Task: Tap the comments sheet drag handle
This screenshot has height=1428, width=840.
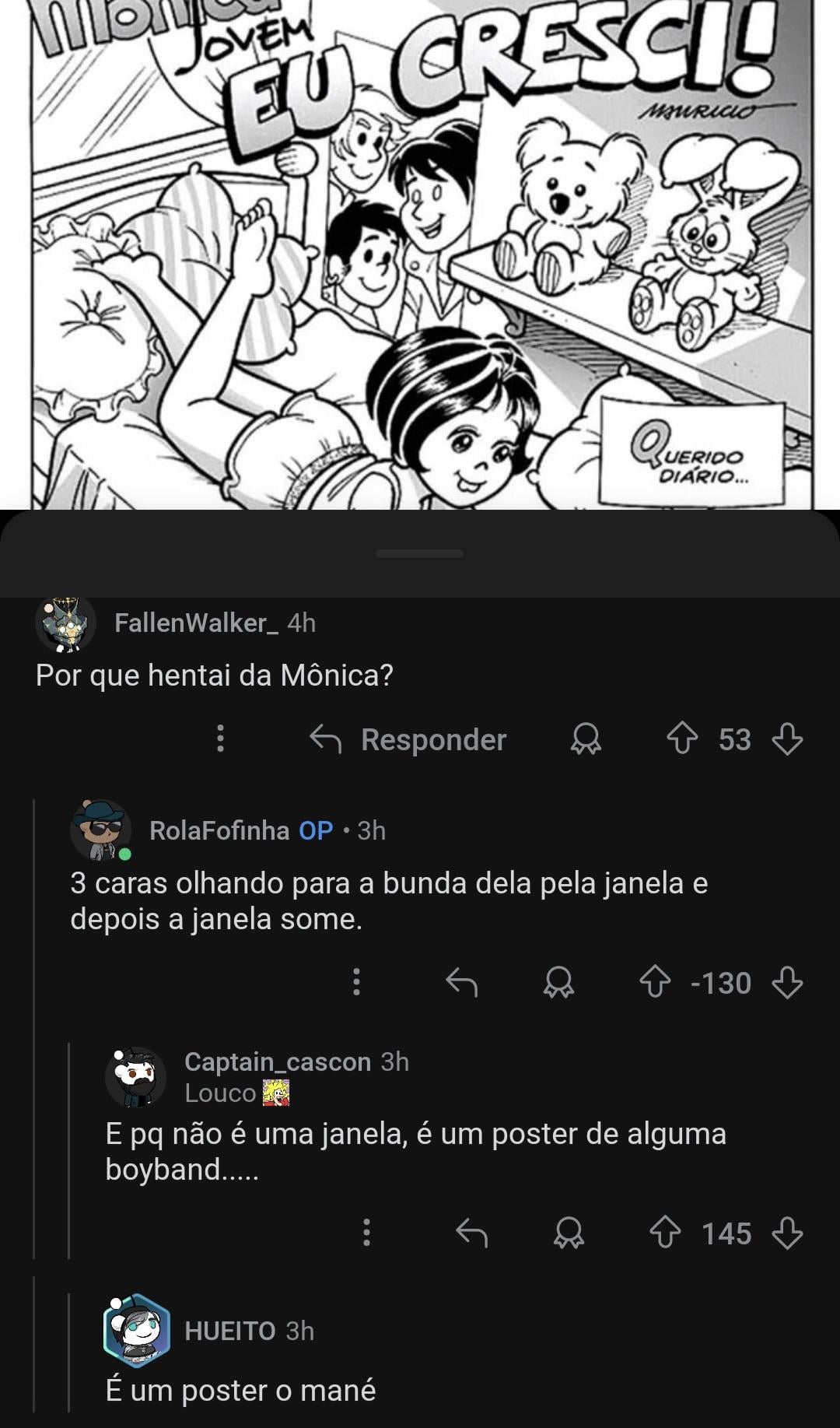Action: click(x=419, y=553)
